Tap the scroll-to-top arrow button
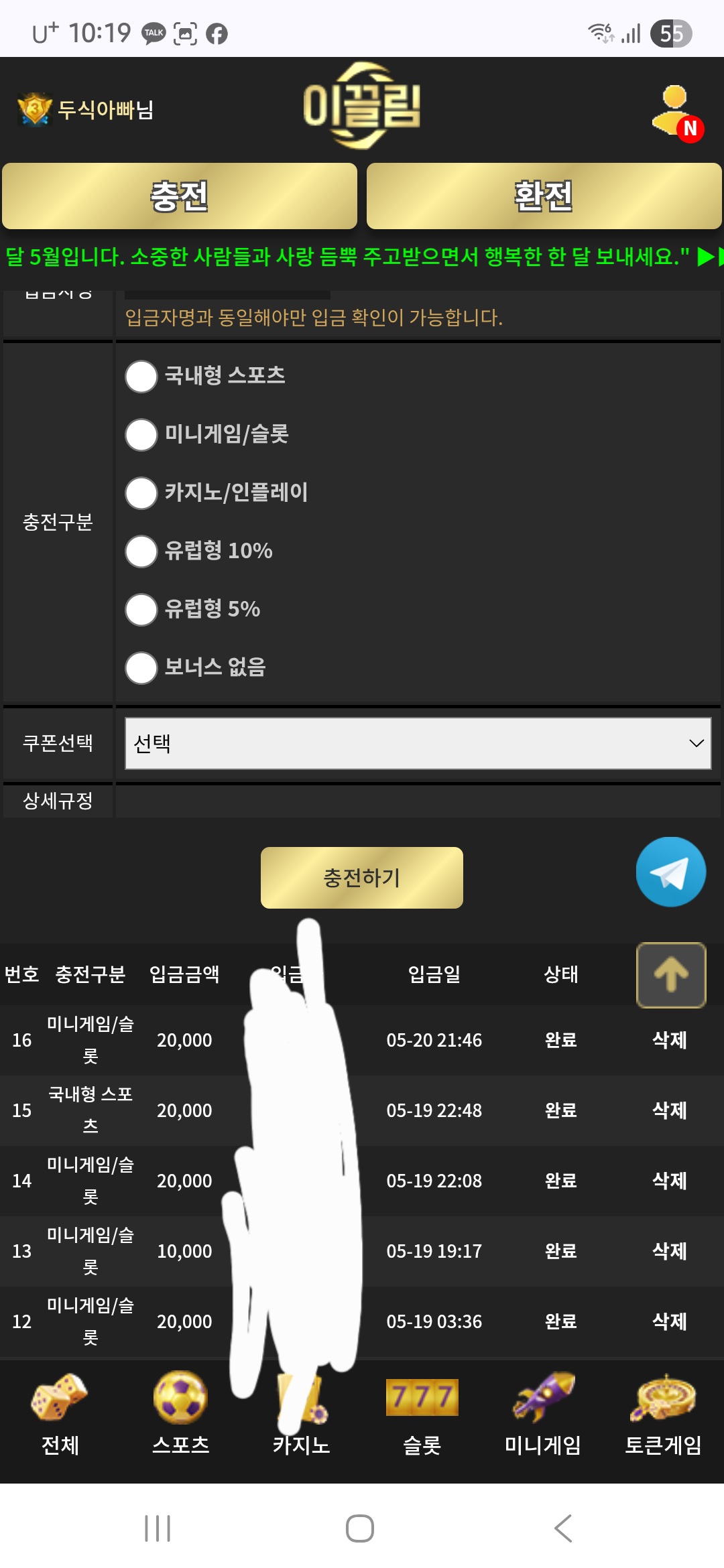 (x=671, y=975)
